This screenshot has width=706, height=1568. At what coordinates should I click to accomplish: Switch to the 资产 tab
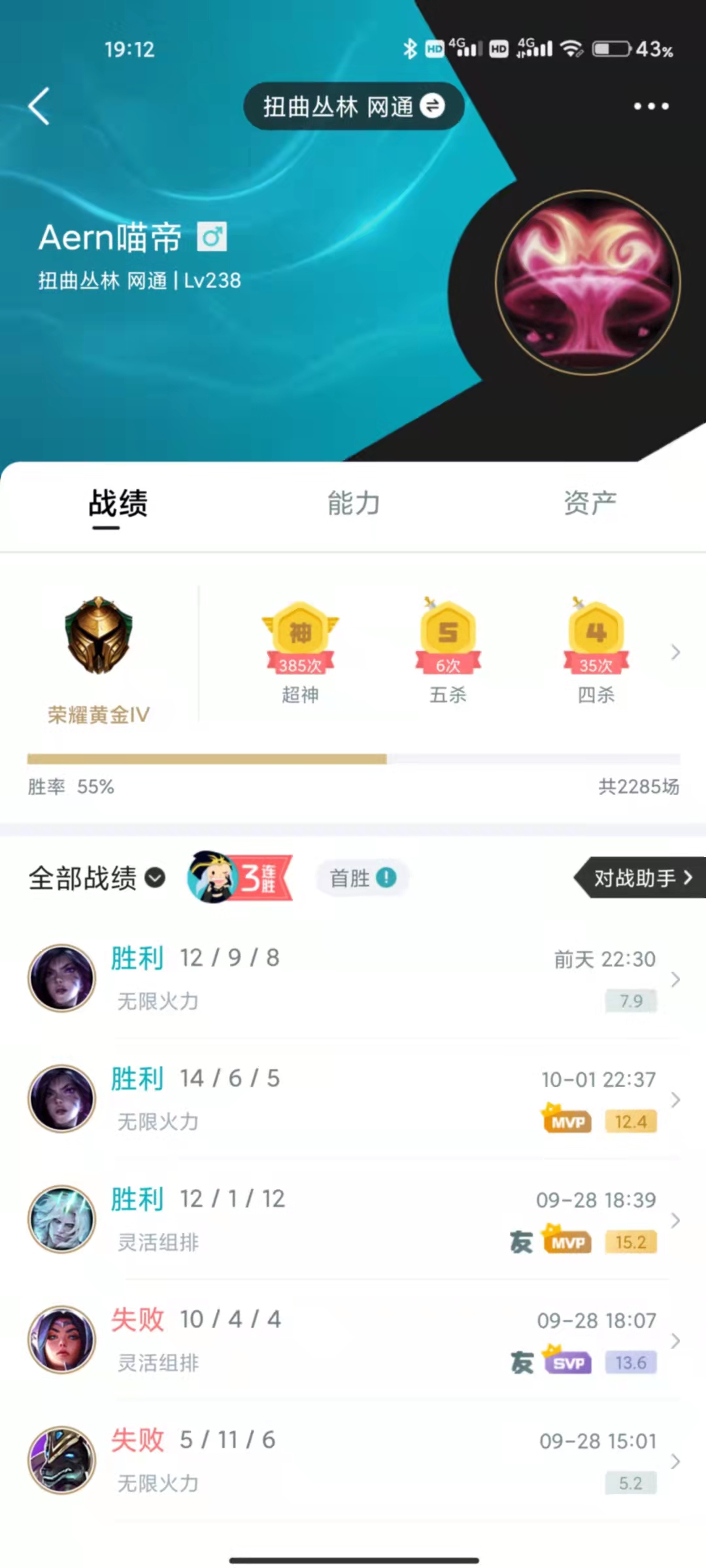590,504
